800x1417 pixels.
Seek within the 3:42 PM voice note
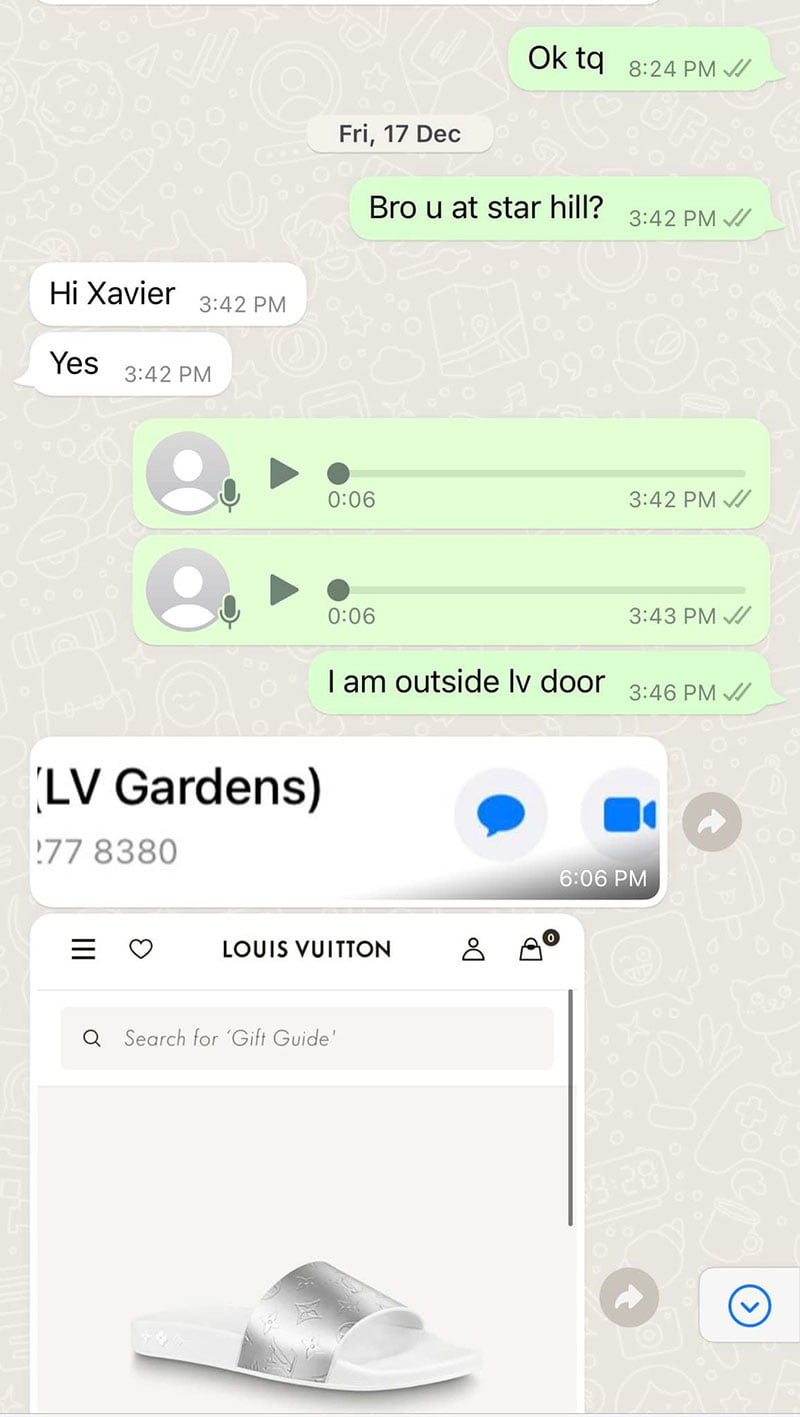click(540, 473)
